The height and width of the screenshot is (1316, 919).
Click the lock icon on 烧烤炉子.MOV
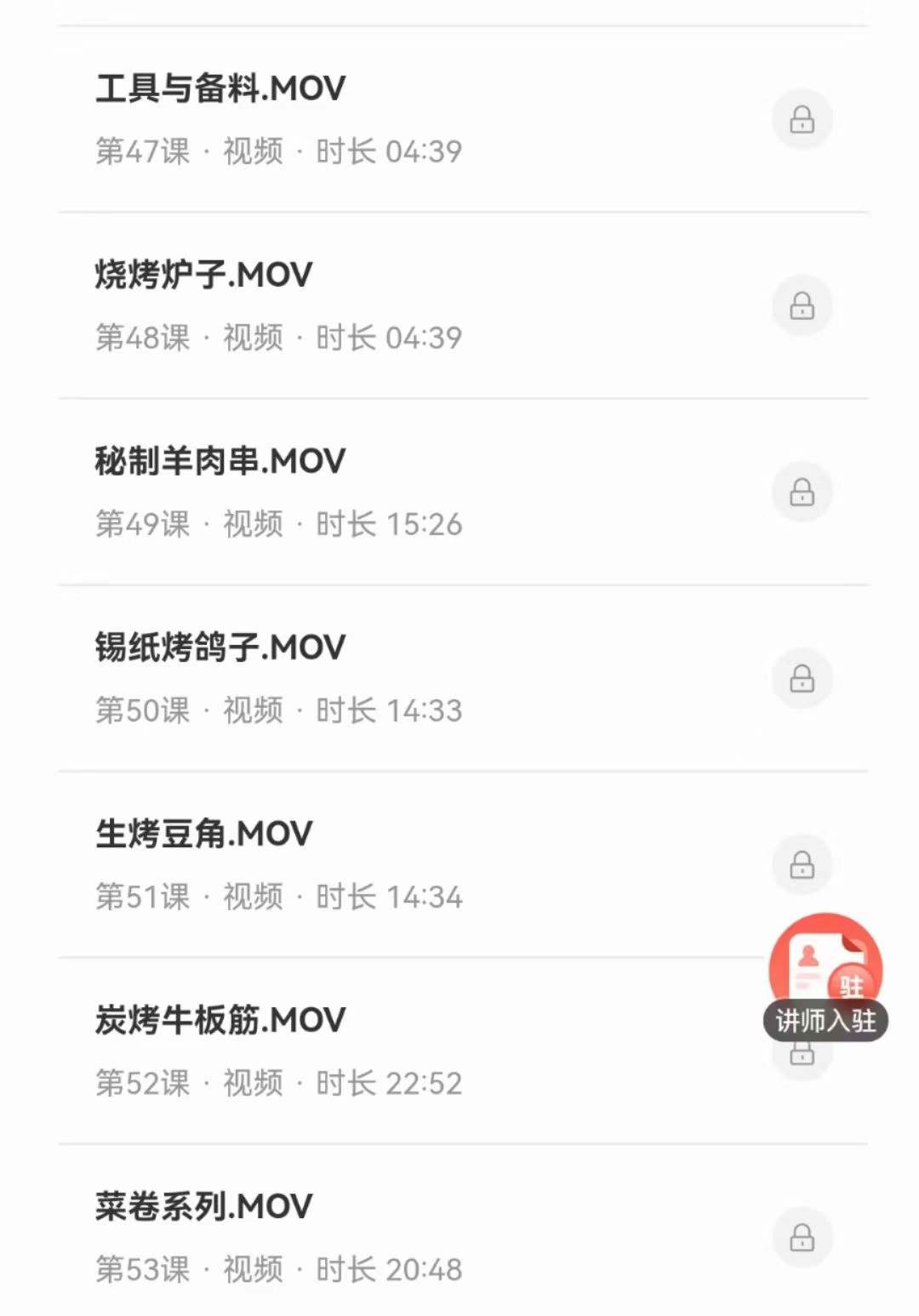coord(802,306)
